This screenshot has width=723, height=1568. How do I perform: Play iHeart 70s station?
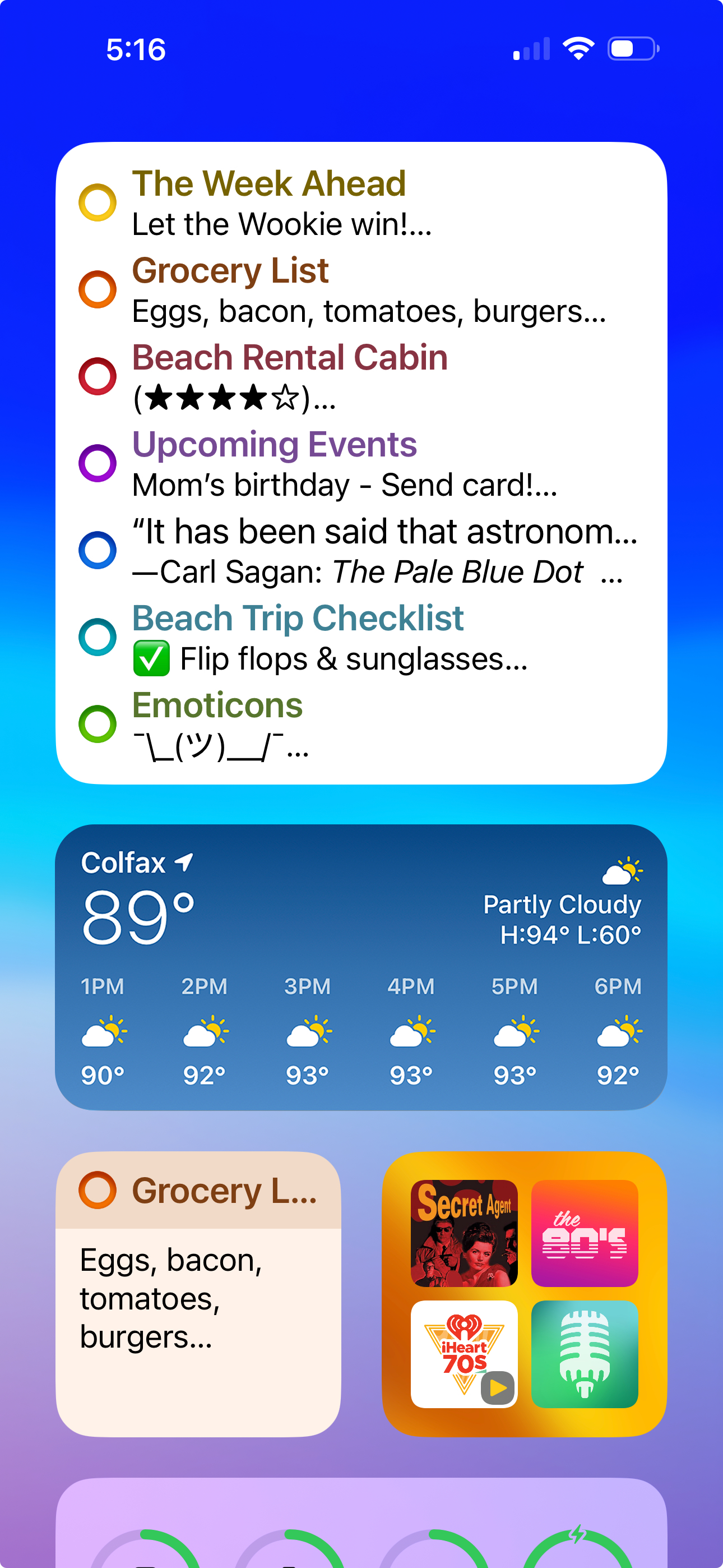click(464, 1354)
